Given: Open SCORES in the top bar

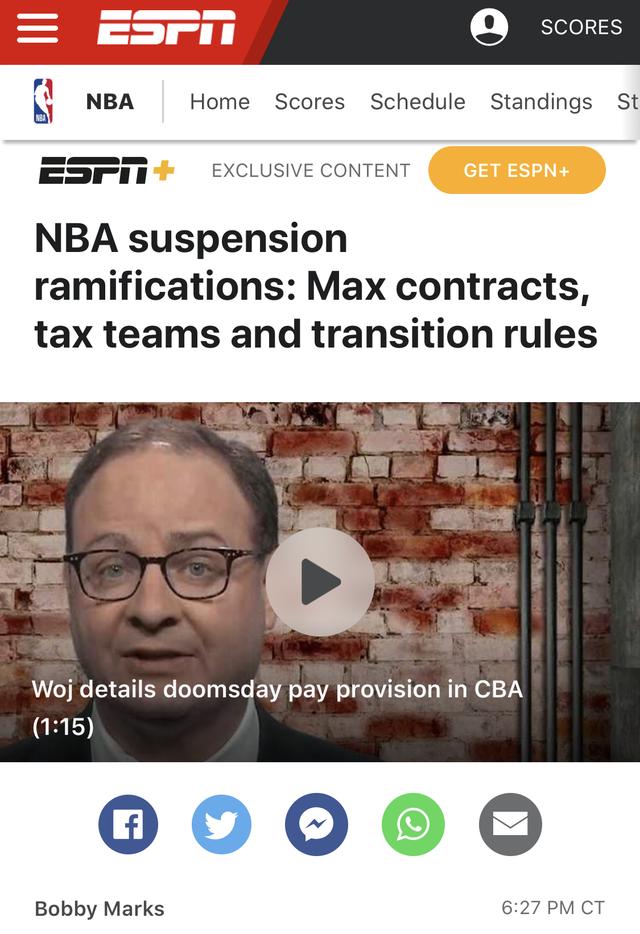Looking at the screenshot, I should (581, 27).
